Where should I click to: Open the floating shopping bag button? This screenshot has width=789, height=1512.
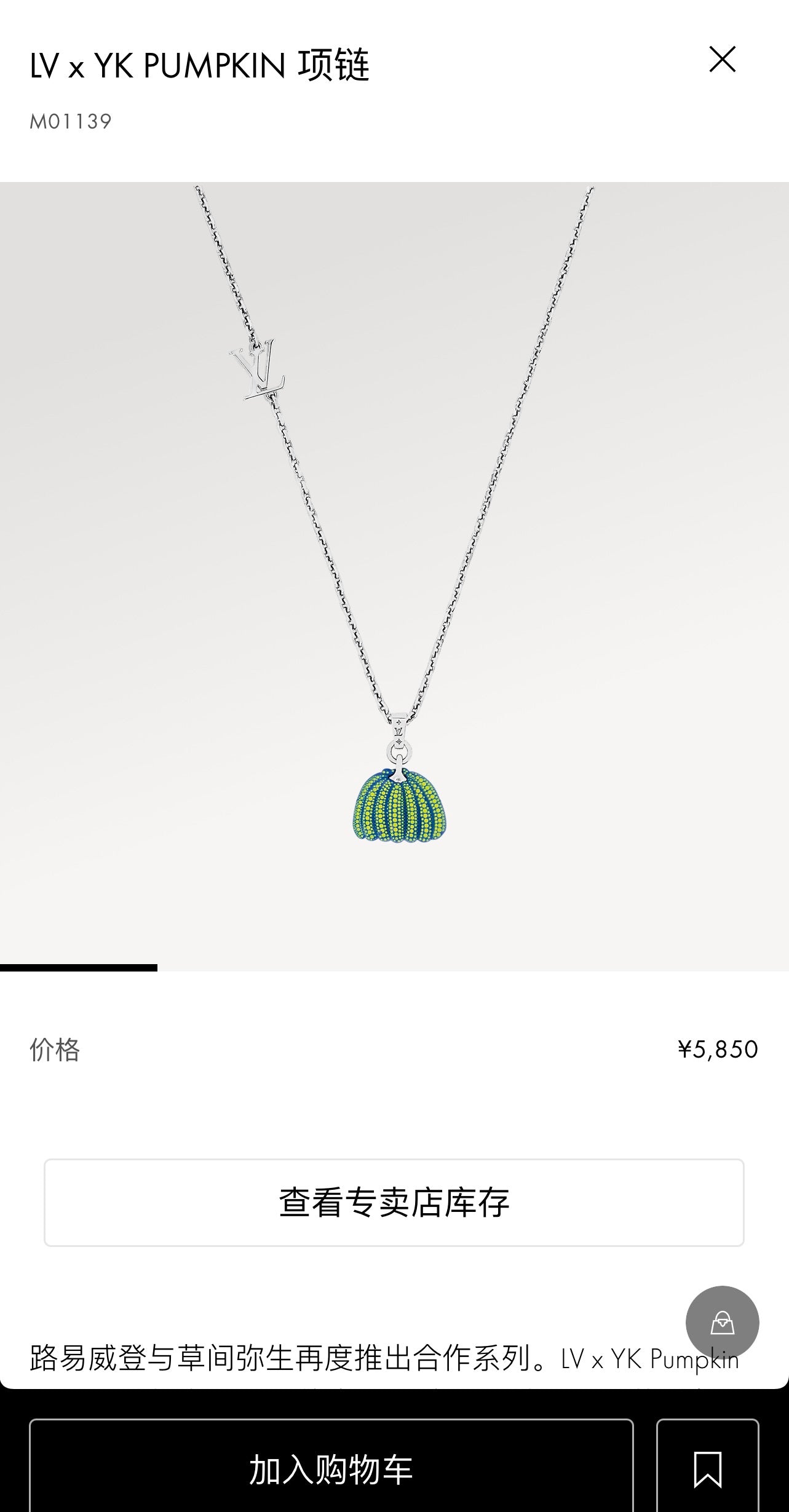click(722, 1322)
